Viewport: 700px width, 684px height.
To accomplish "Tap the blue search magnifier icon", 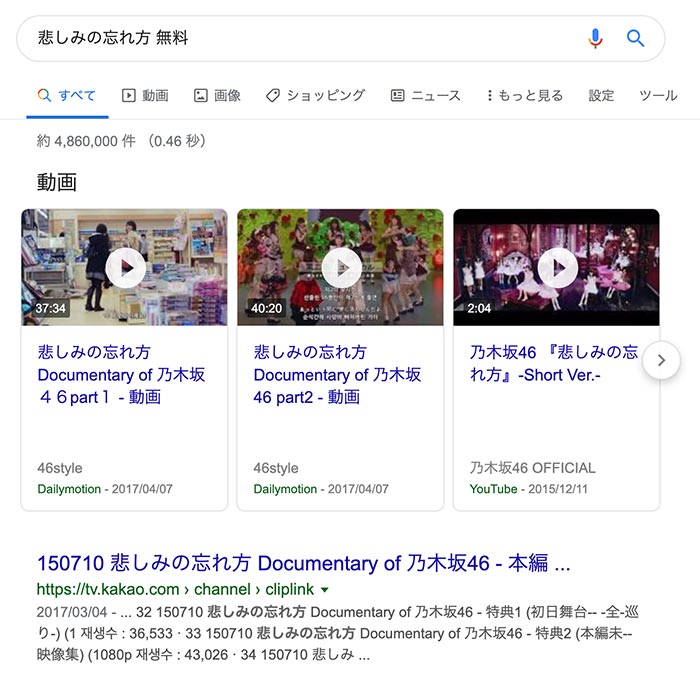I will point(636,38).
